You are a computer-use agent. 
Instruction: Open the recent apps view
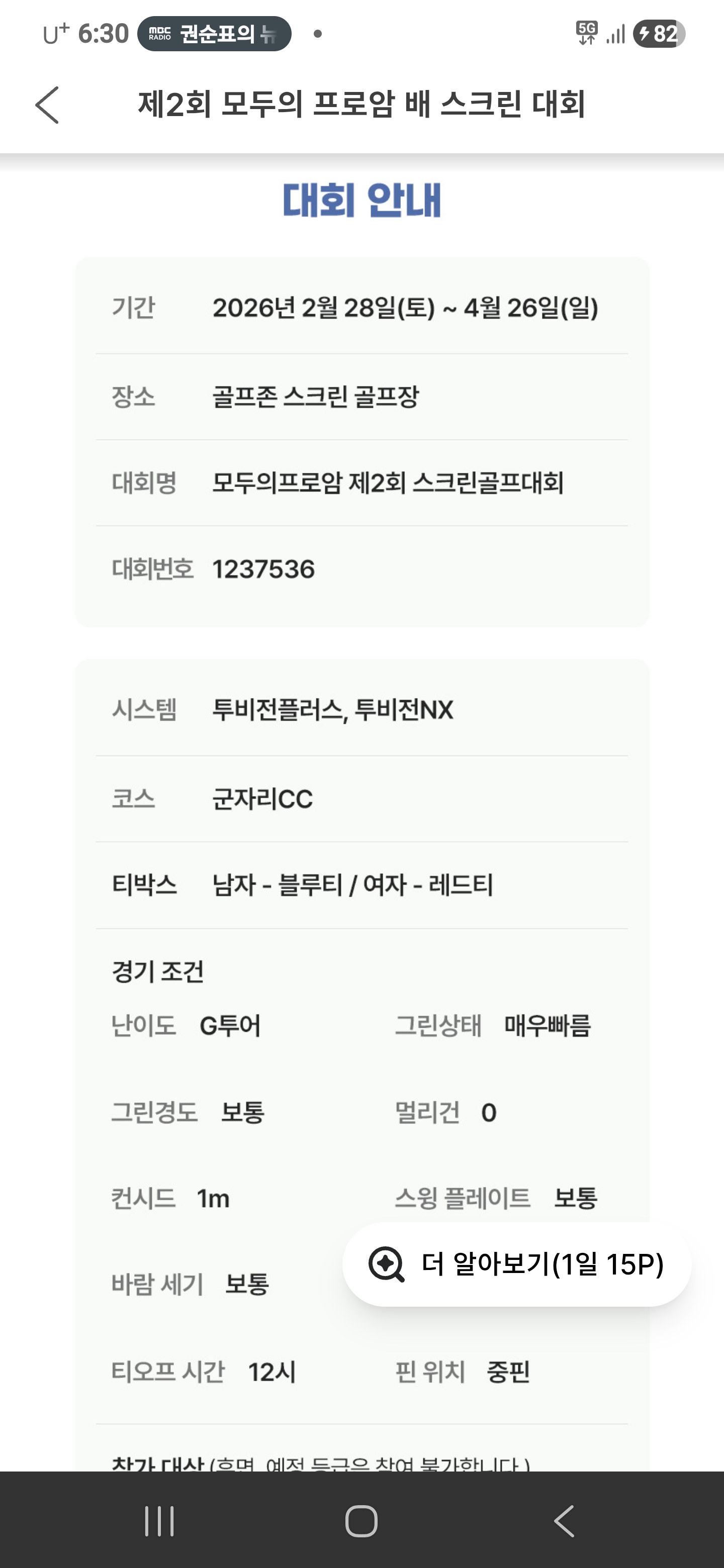[x=159, y=1521]
